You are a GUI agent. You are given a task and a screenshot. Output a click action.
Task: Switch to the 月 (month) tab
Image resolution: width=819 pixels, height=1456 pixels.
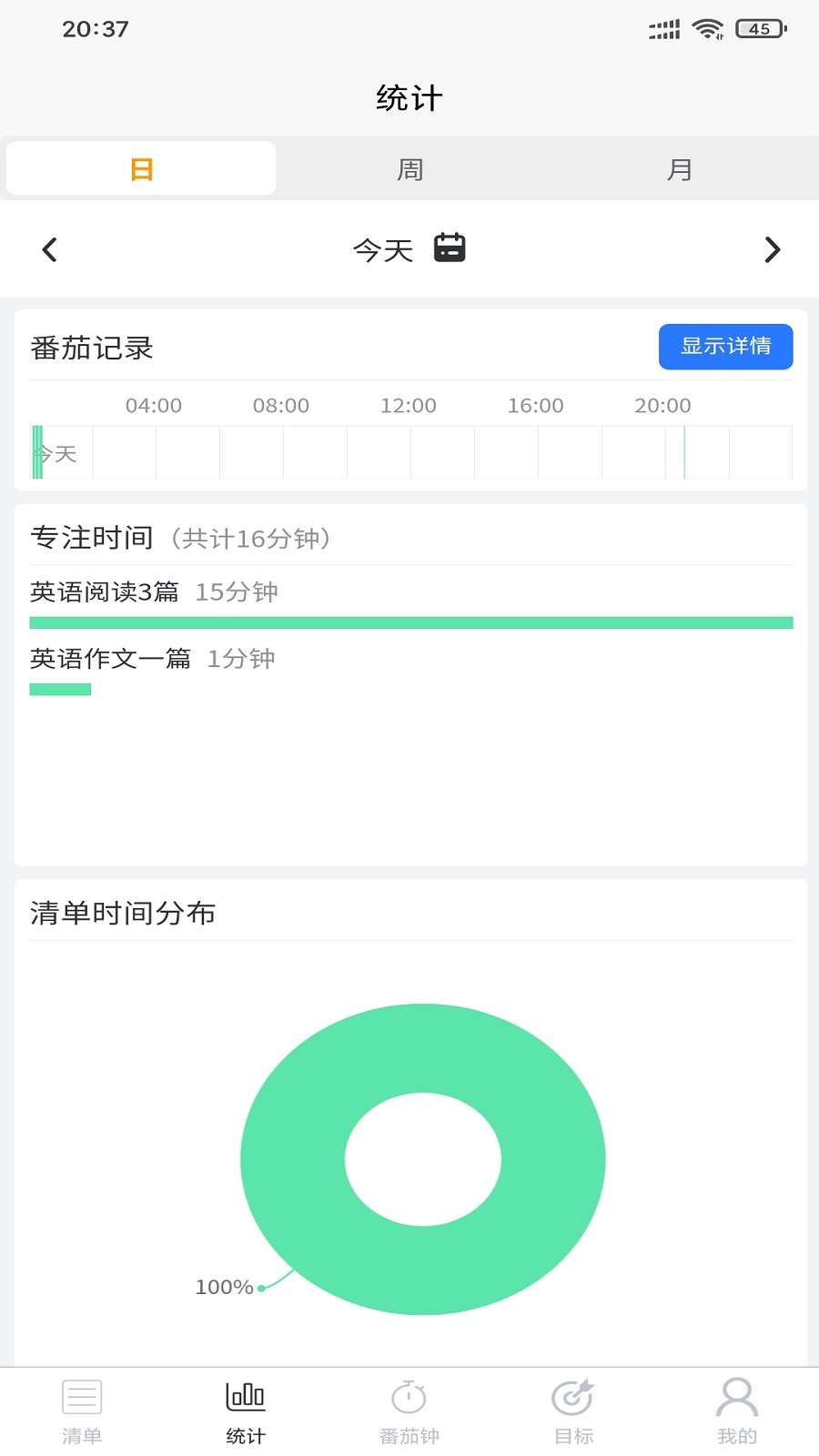click(x=679, y=169)
